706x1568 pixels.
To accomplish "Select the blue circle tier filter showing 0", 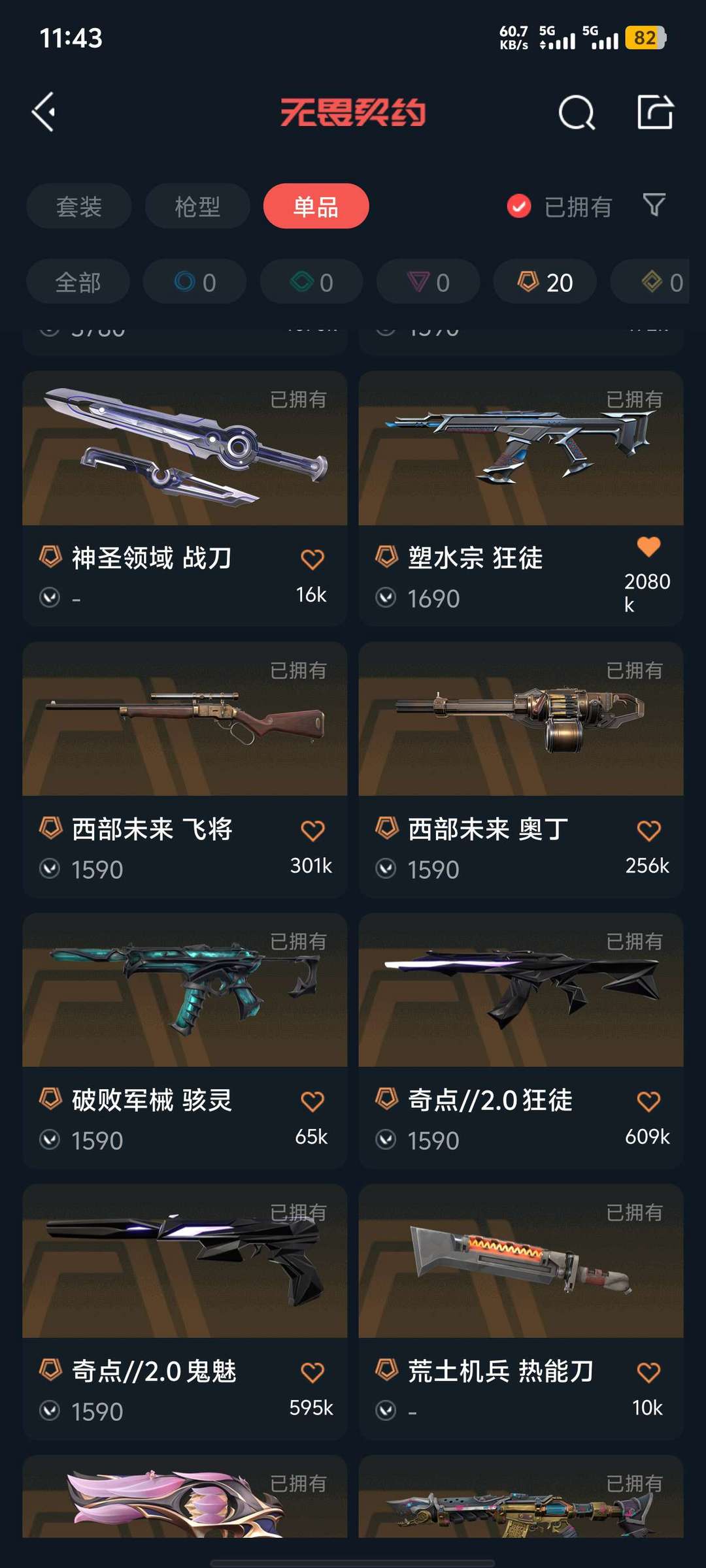I will 194,282.
